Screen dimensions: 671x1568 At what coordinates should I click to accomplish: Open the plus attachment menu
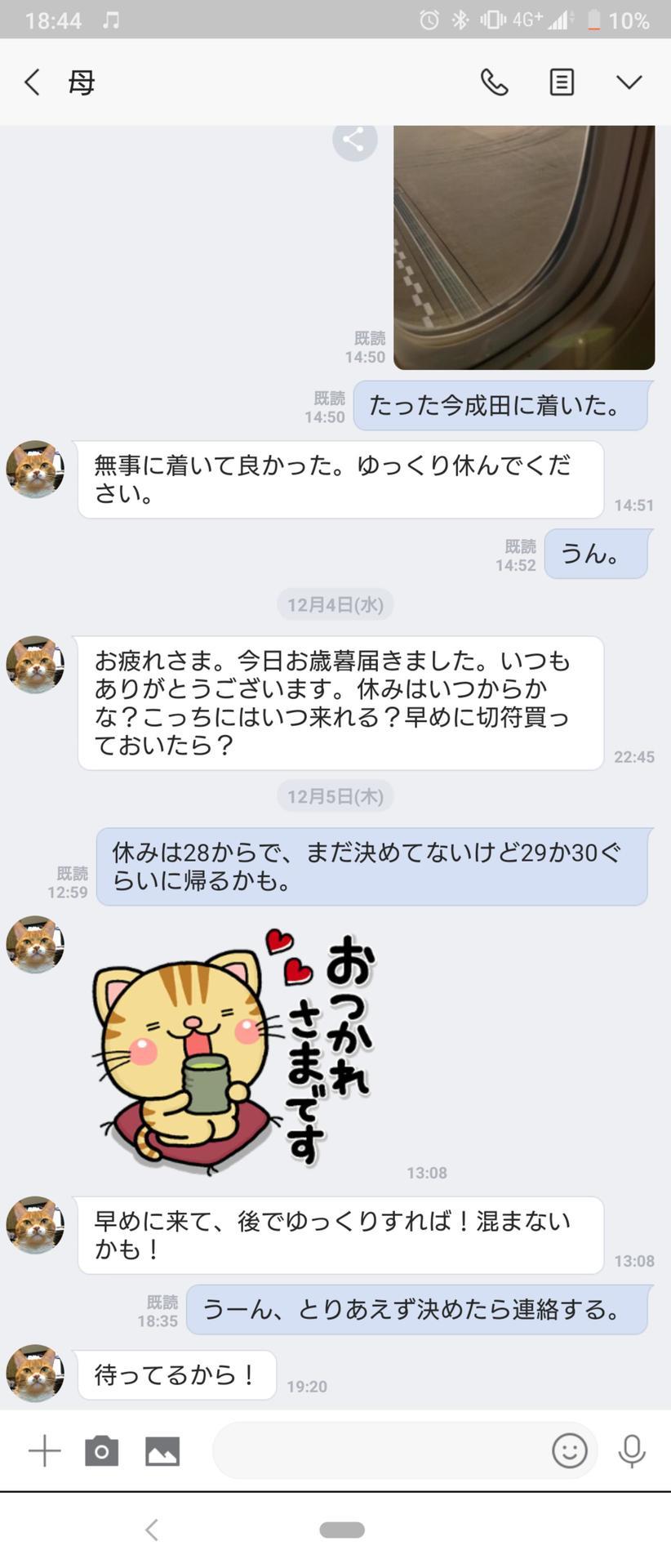tap(44, 1451)
